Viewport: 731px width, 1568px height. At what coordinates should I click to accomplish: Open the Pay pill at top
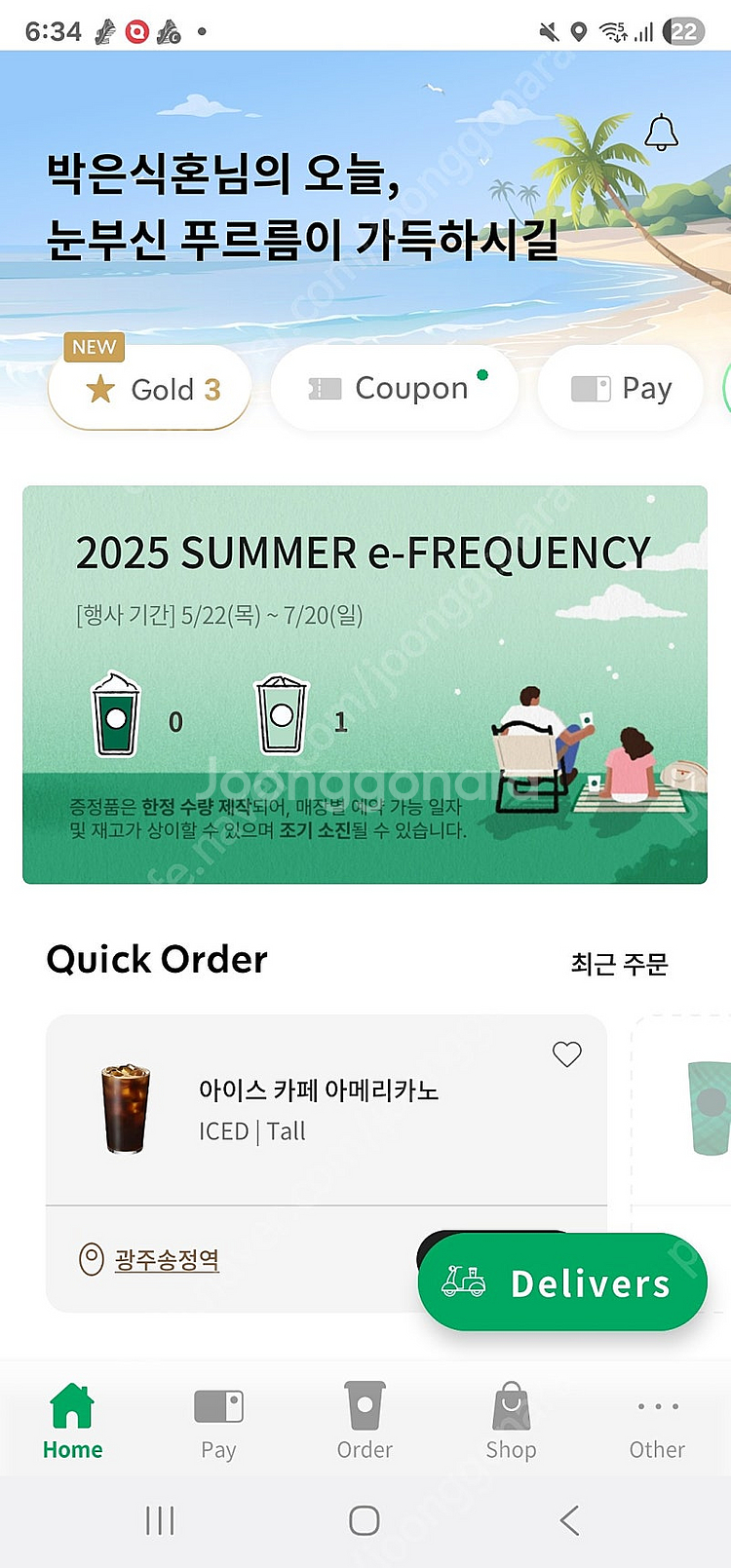tap(621, 388)
